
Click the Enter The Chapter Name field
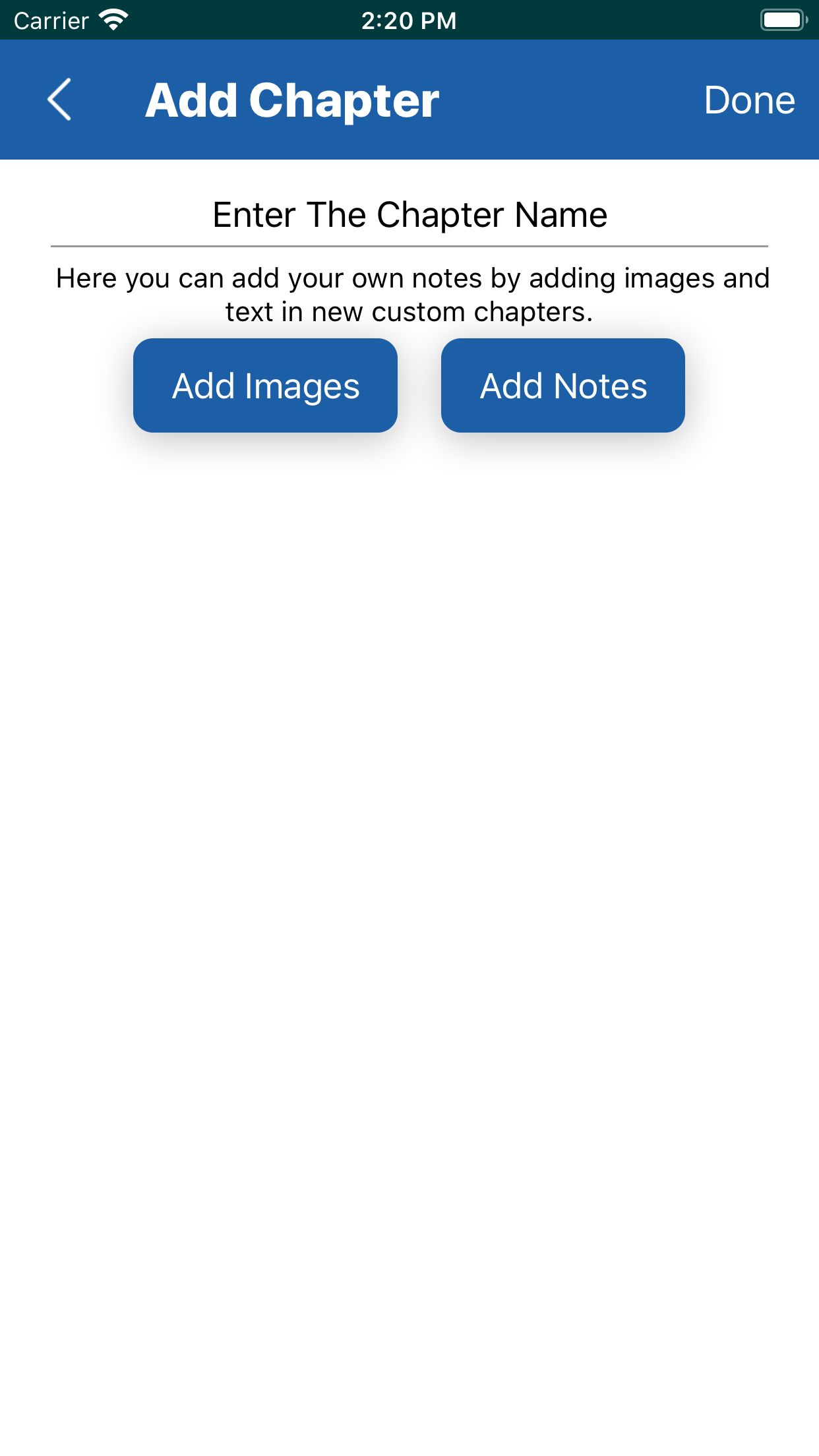point(409,214)
